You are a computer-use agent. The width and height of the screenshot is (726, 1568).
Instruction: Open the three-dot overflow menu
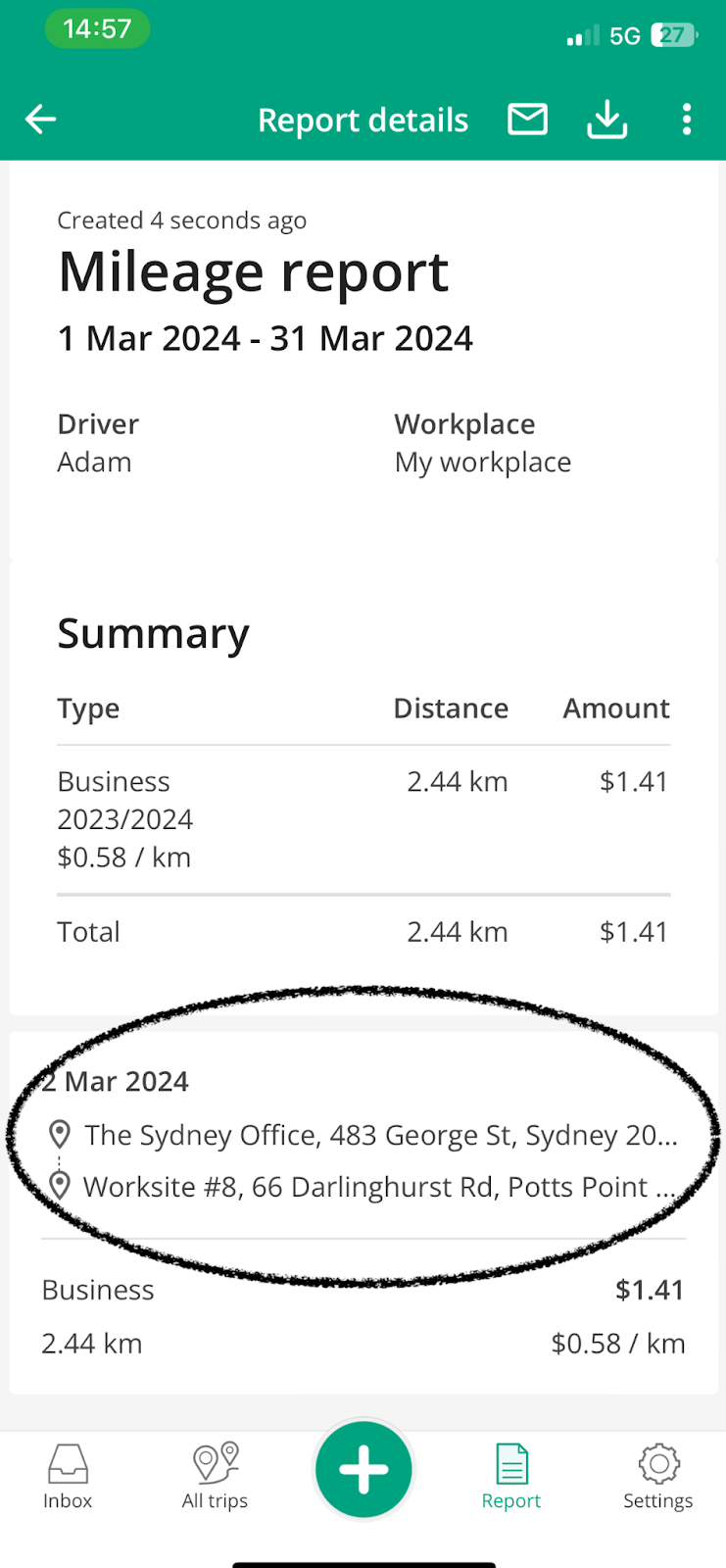[686, 120]
